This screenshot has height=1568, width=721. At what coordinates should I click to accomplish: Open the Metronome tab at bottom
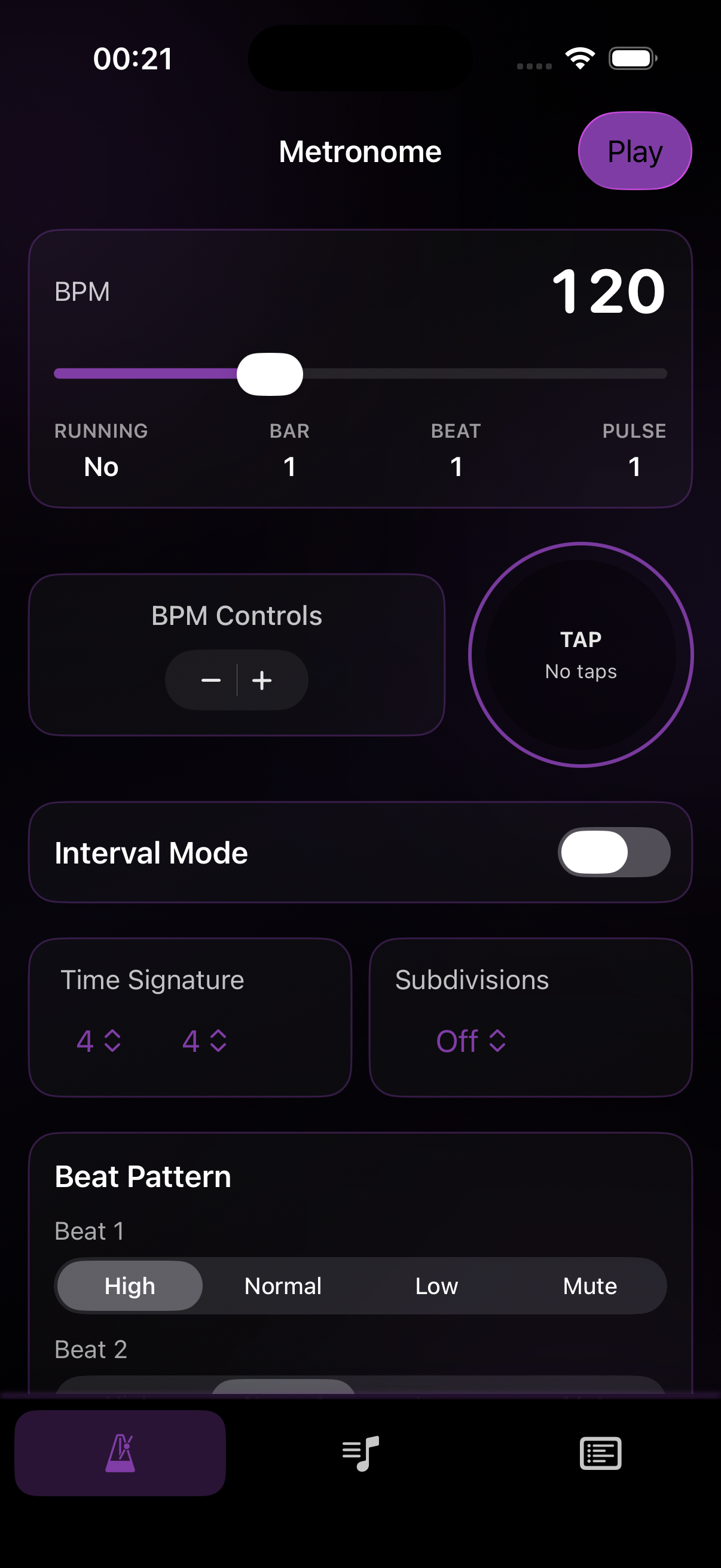click(119, 1454)
